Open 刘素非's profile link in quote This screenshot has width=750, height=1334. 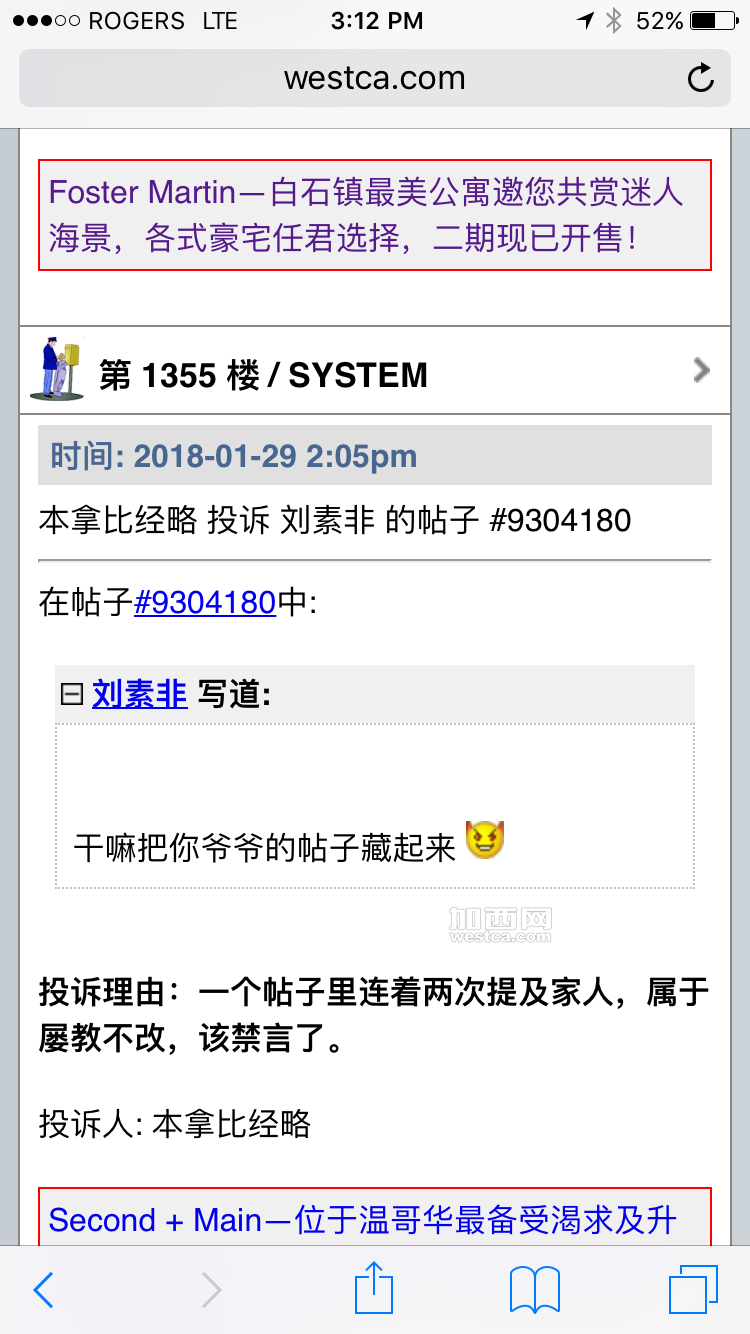[x=139, y=693]
